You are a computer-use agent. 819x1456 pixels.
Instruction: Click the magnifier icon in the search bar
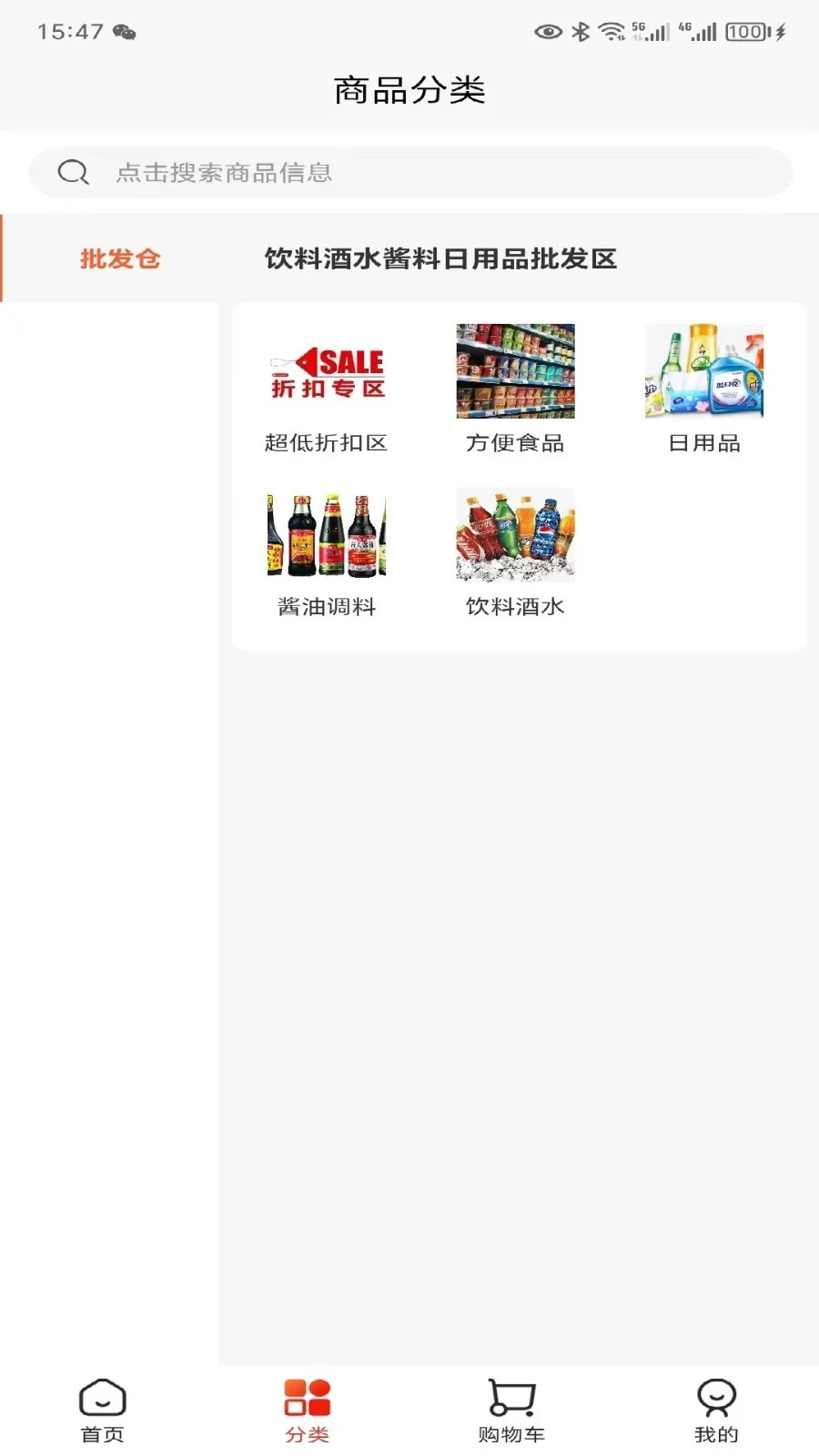click(x=73, y=172)
